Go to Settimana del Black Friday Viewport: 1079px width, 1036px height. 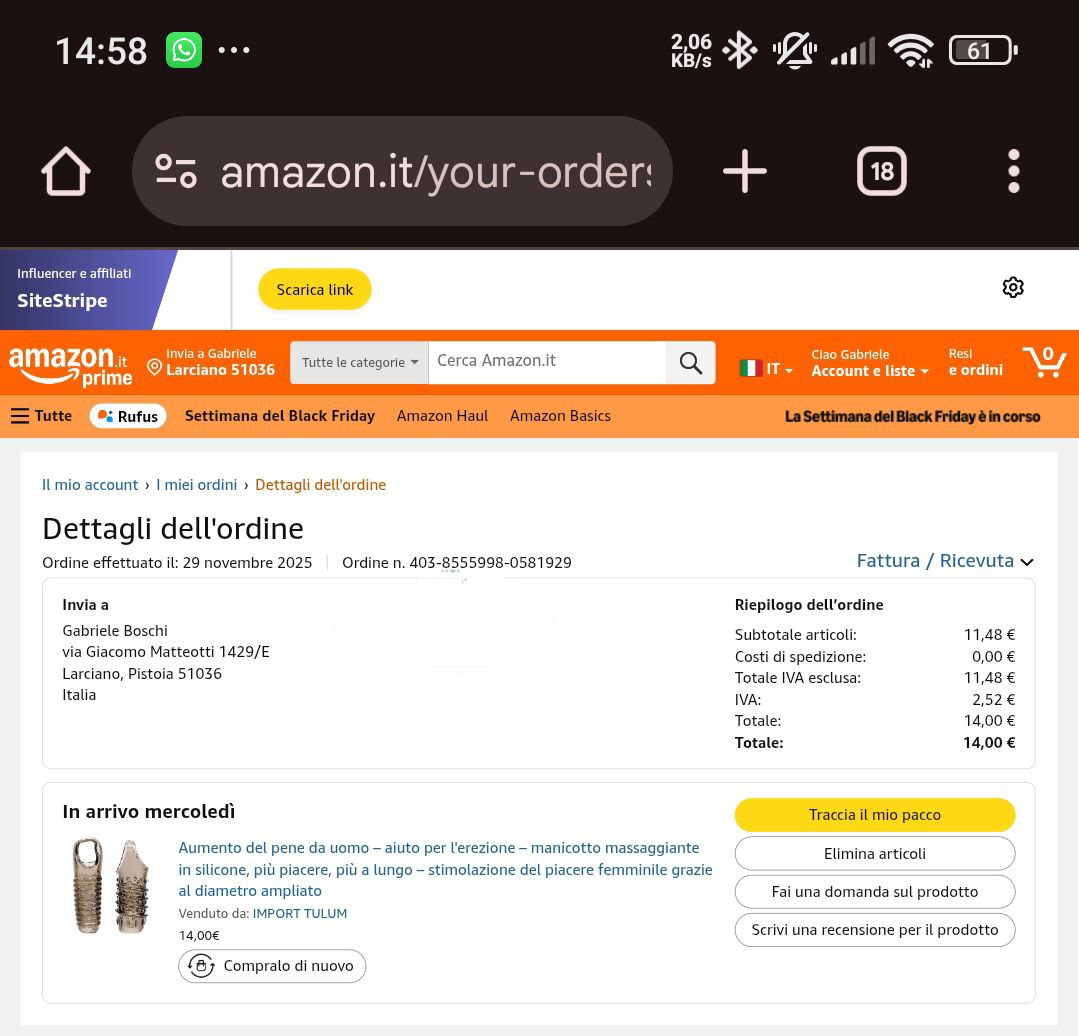pyautogui.click(x=280, y=416)
